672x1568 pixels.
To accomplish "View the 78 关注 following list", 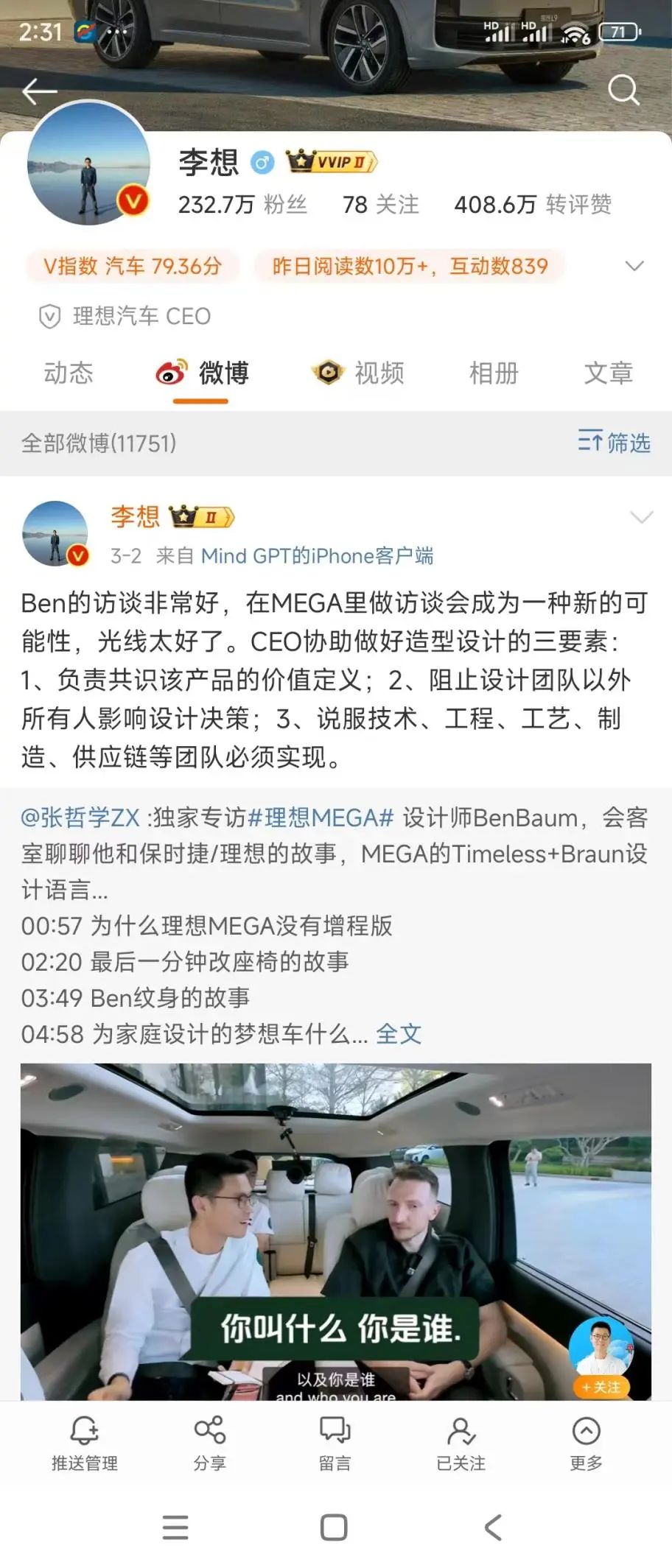I will coord(380,204).
